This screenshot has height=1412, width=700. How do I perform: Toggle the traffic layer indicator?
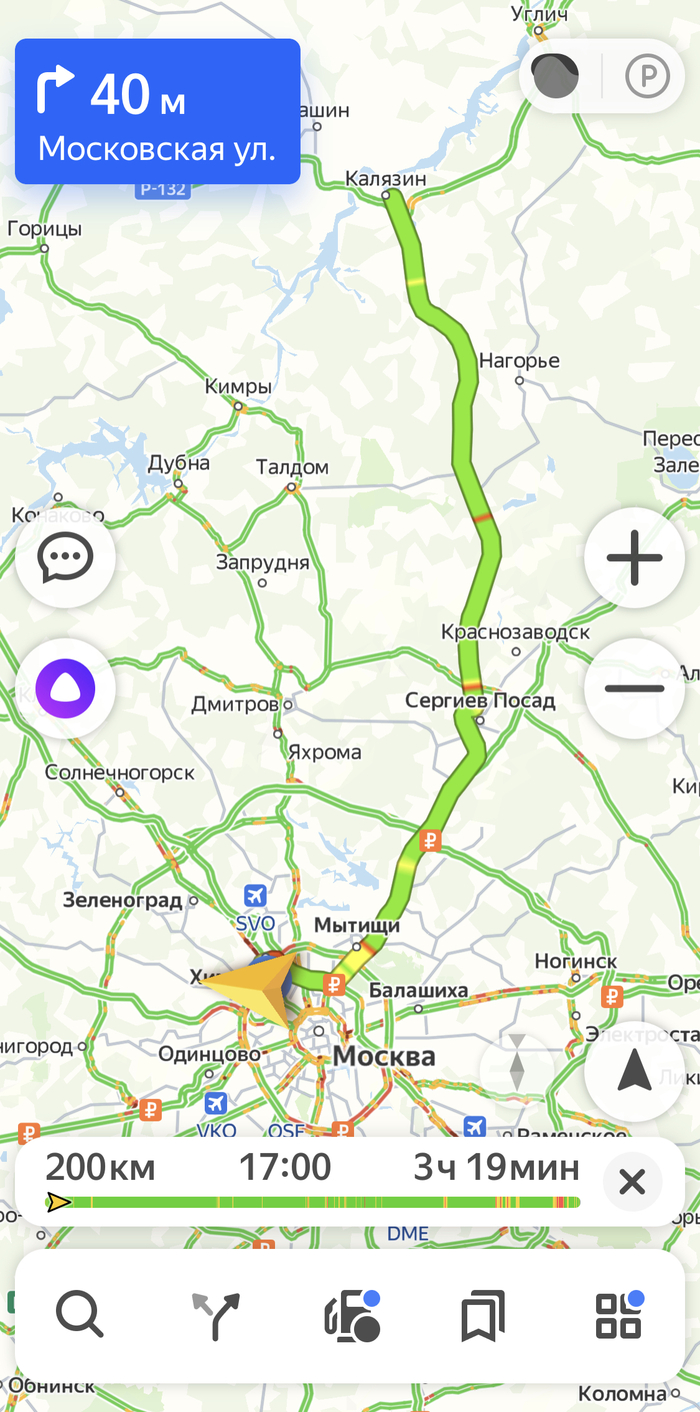(x=556, y=75)
